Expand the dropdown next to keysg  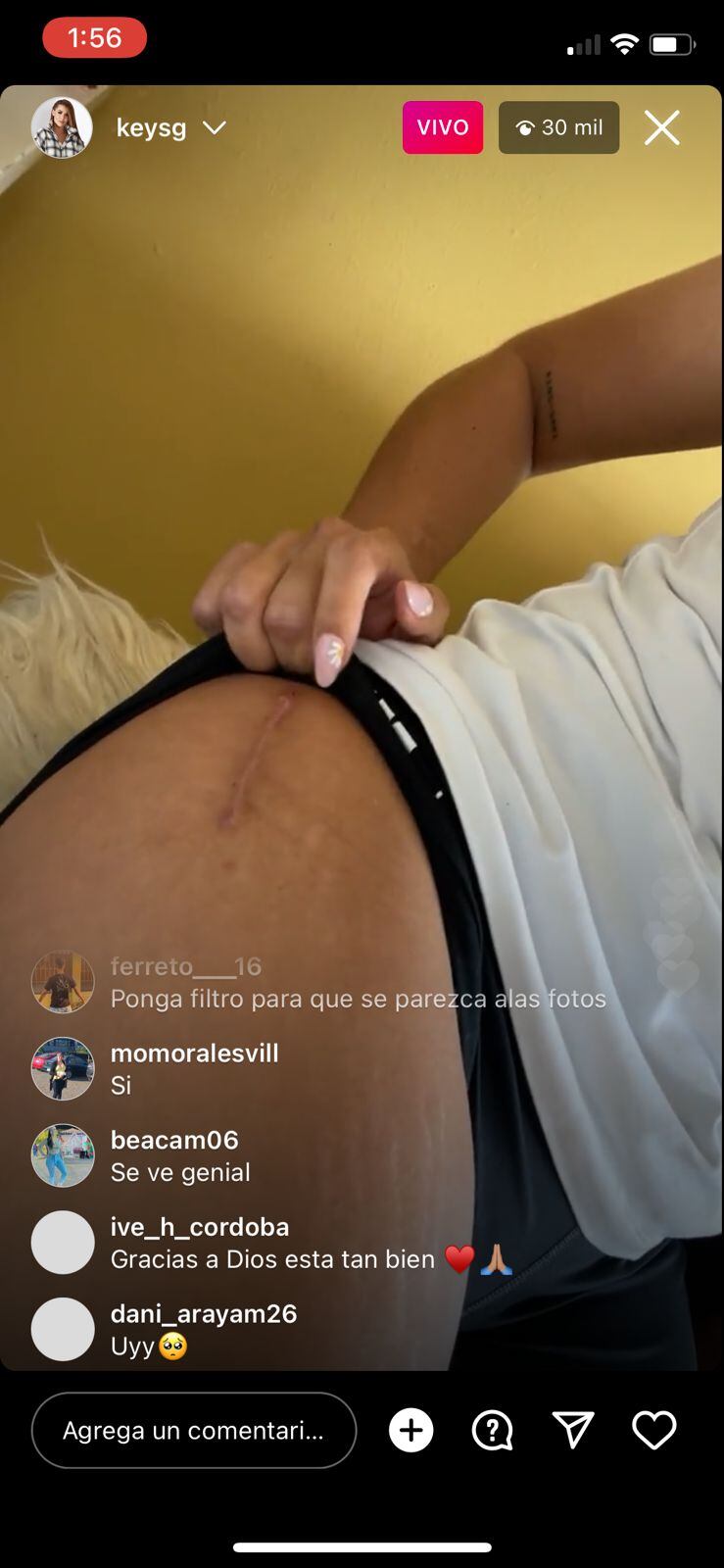pos(215,128)
